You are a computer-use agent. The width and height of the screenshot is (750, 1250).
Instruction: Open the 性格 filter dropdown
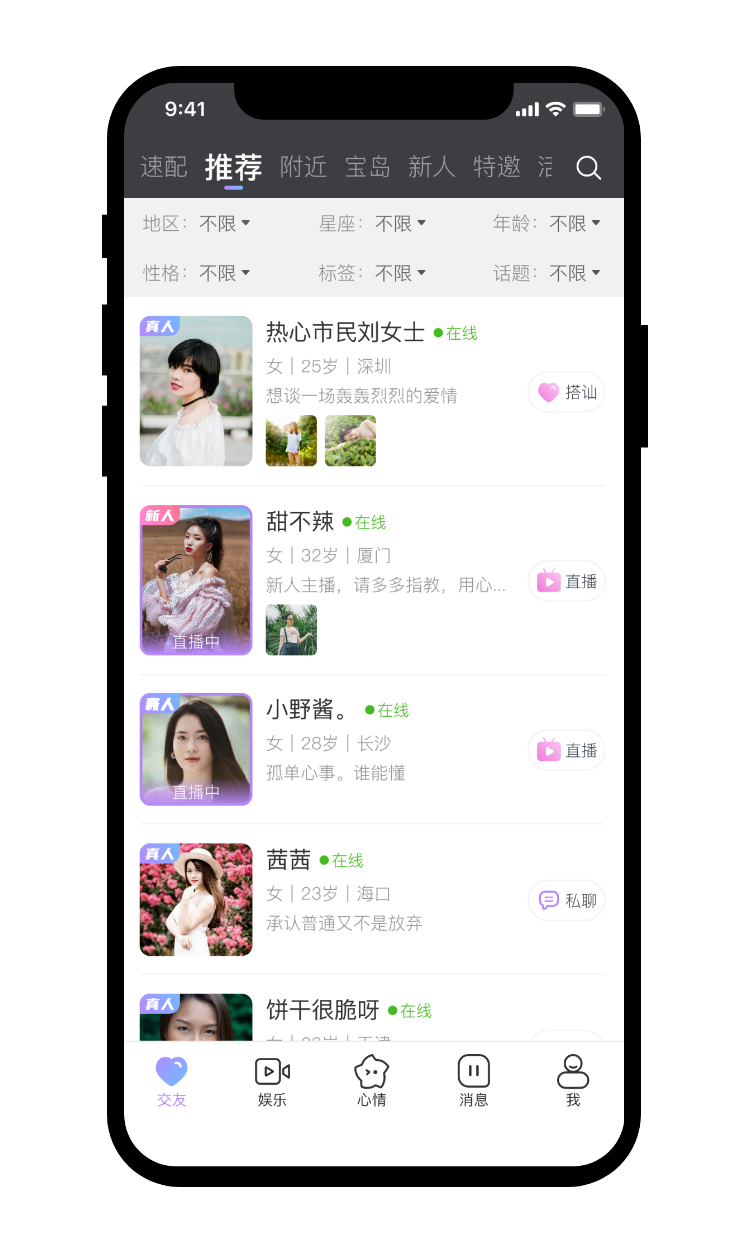[x=223, y=272]
